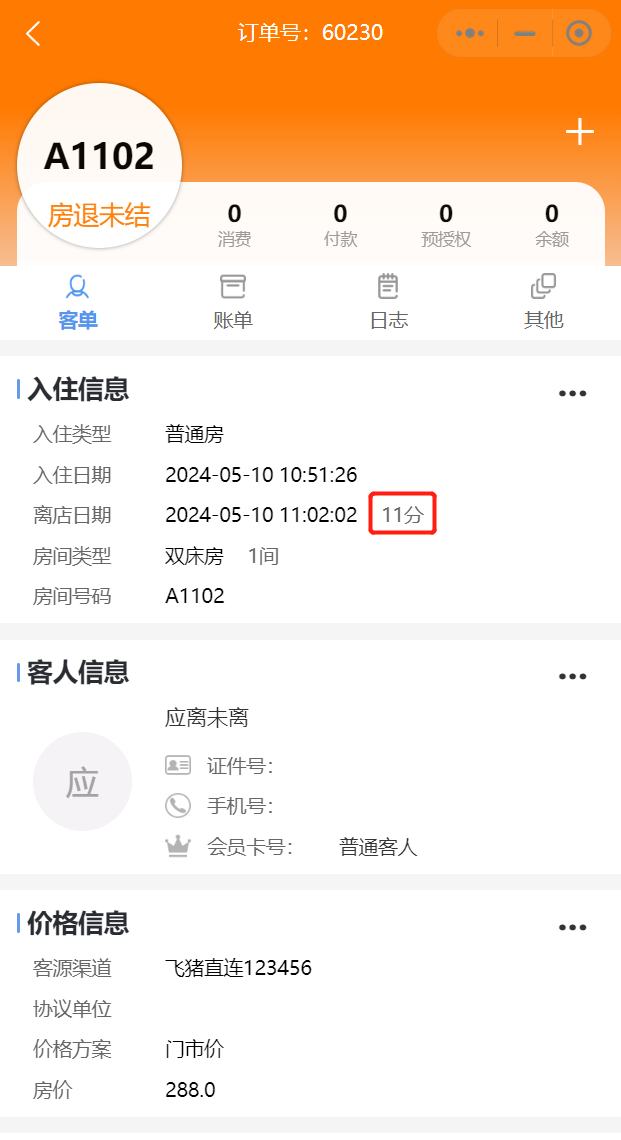Go back using the top-left arrow
Screen dimensions: 621x1140
tap(33, 33)
